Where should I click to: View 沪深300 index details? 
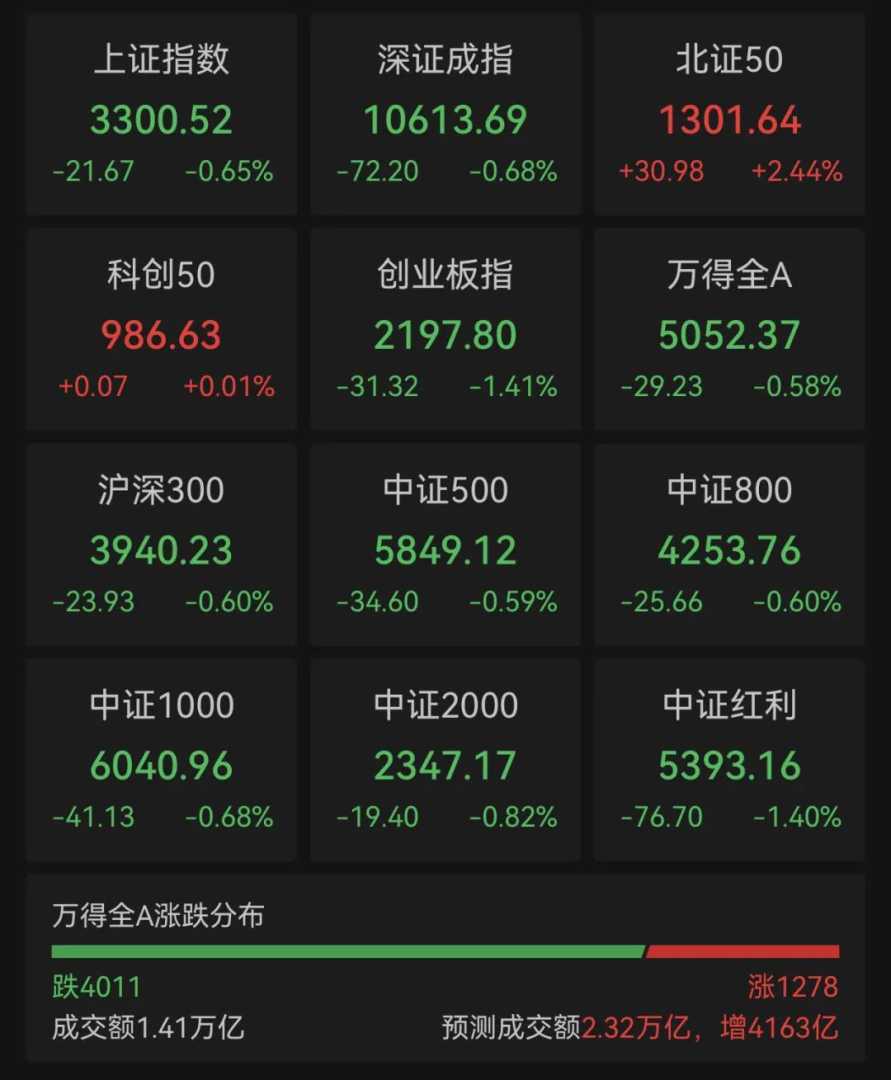[161, 545]
